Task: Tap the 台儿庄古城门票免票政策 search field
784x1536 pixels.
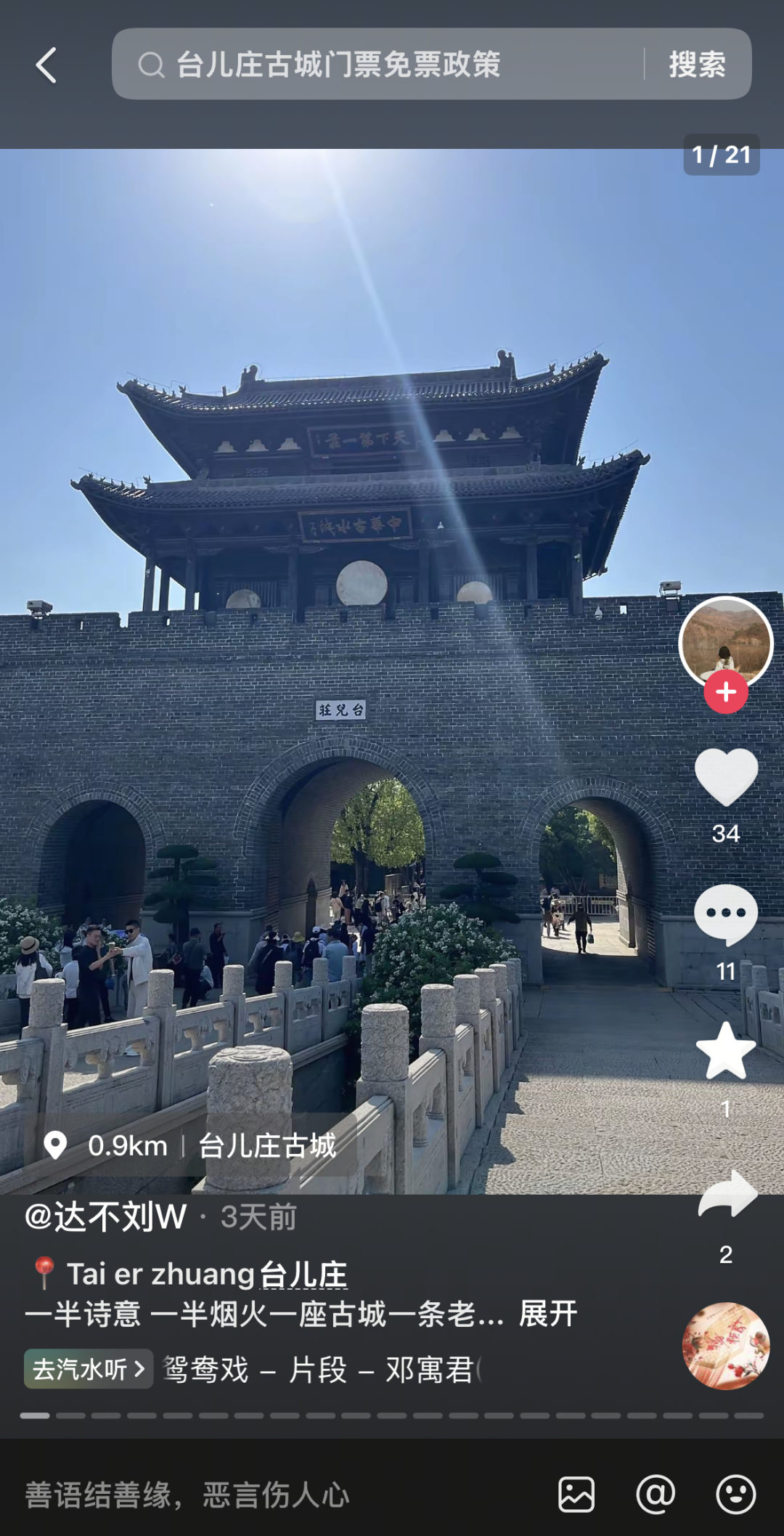Action: (x=377, y=64)
